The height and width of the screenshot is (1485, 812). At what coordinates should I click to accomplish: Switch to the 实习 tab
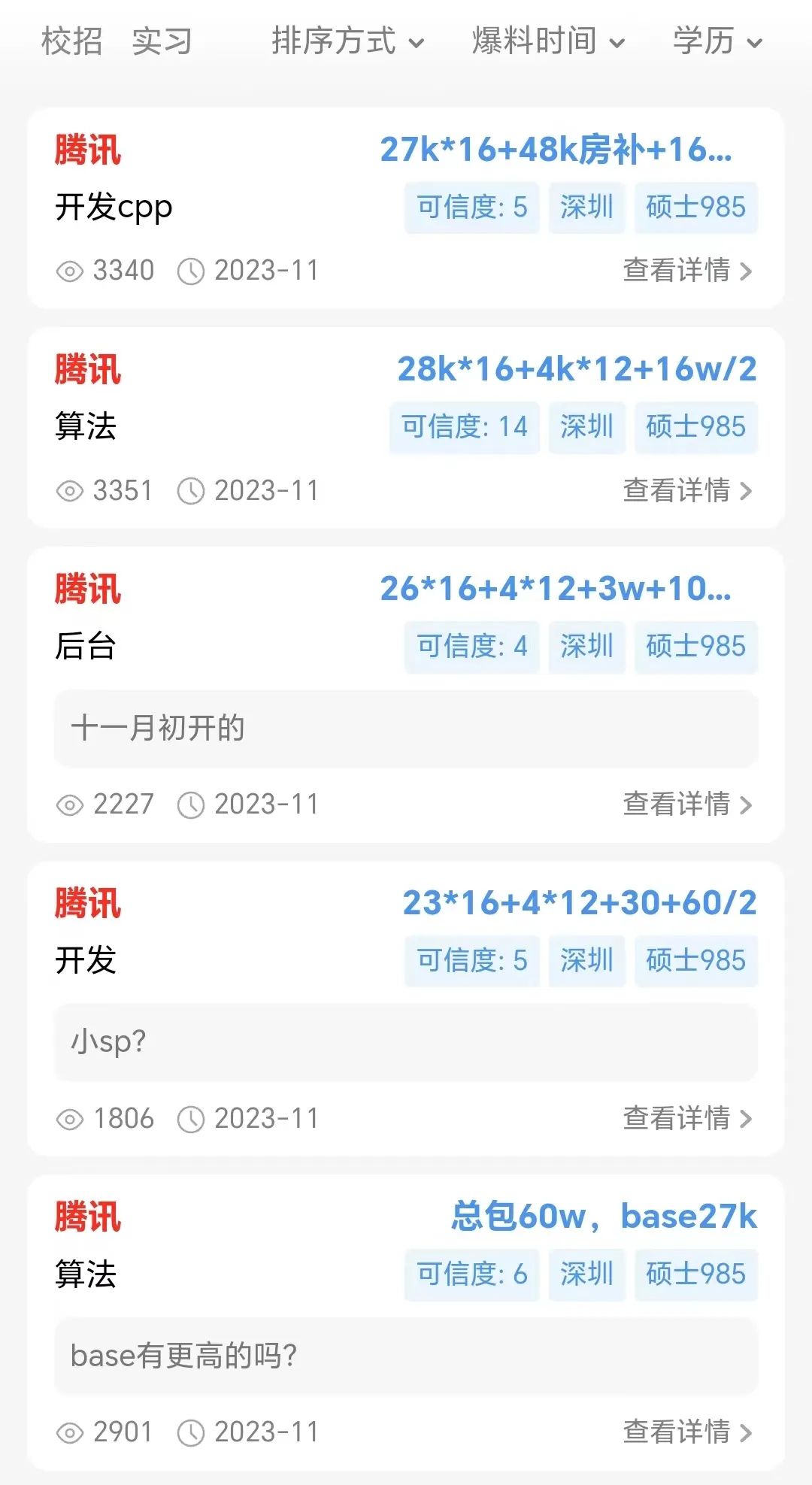point(162,41)
